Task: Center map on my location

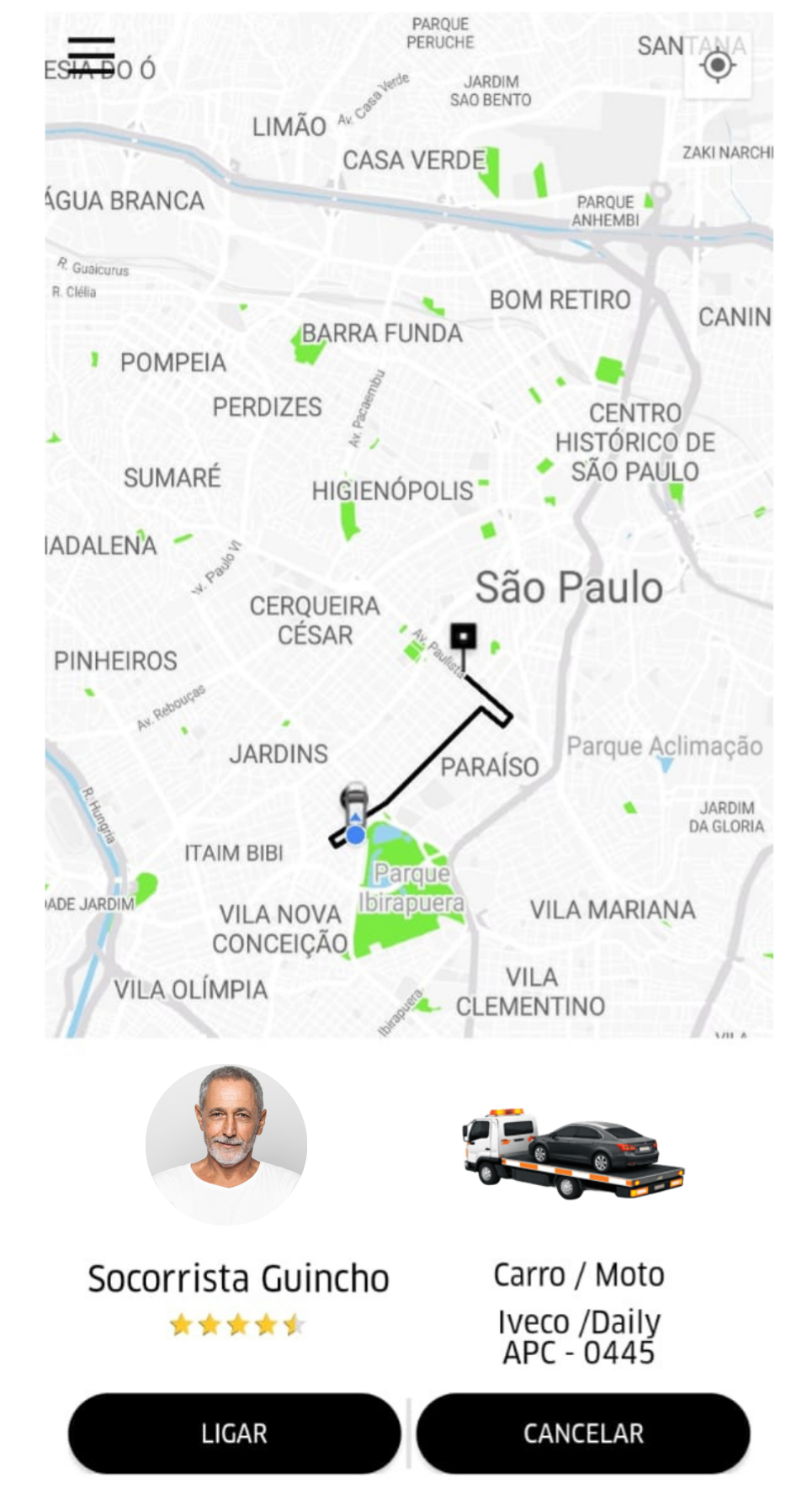Action: pos(717,66)
